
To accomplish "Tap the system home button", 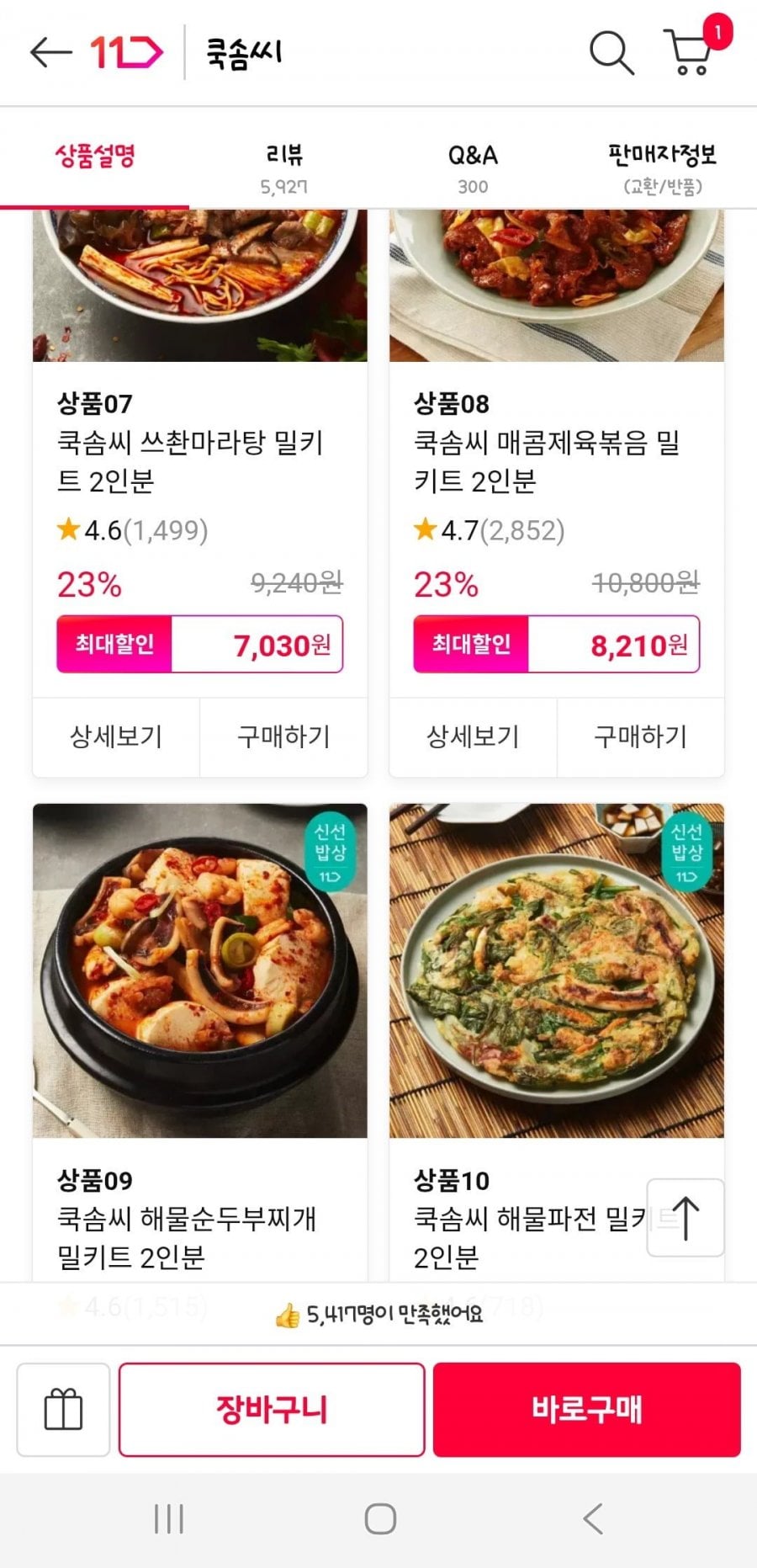I will [x=380, y=1519].
